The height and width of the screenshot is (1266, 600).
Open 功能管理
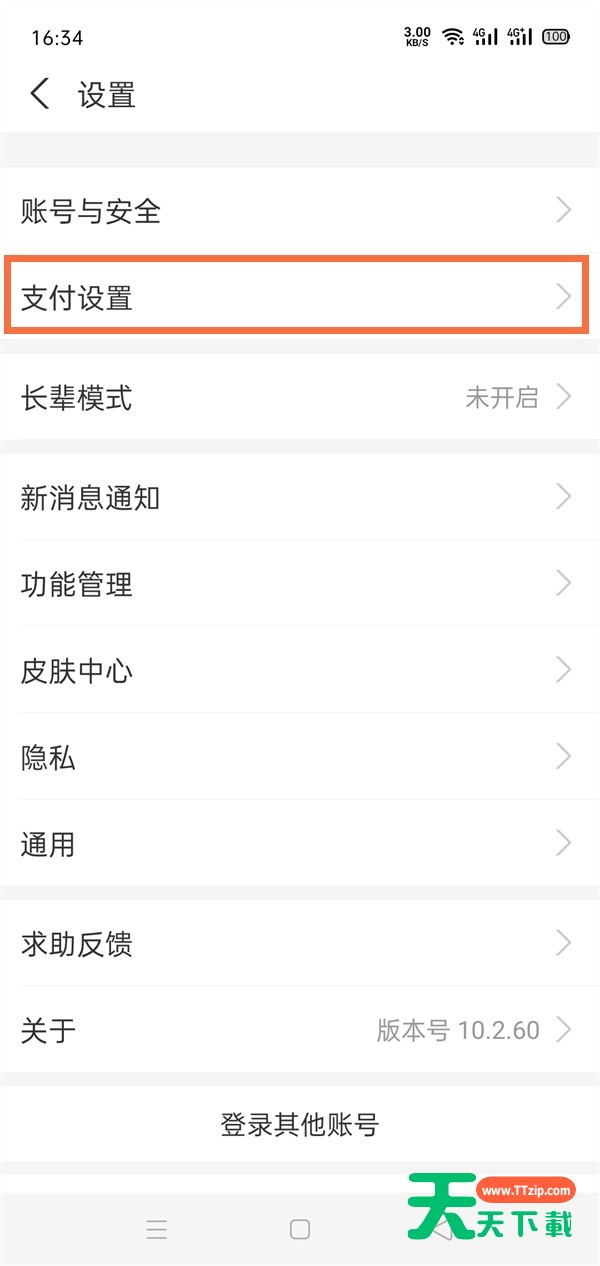pyautogui.click(x=300, y=584)
